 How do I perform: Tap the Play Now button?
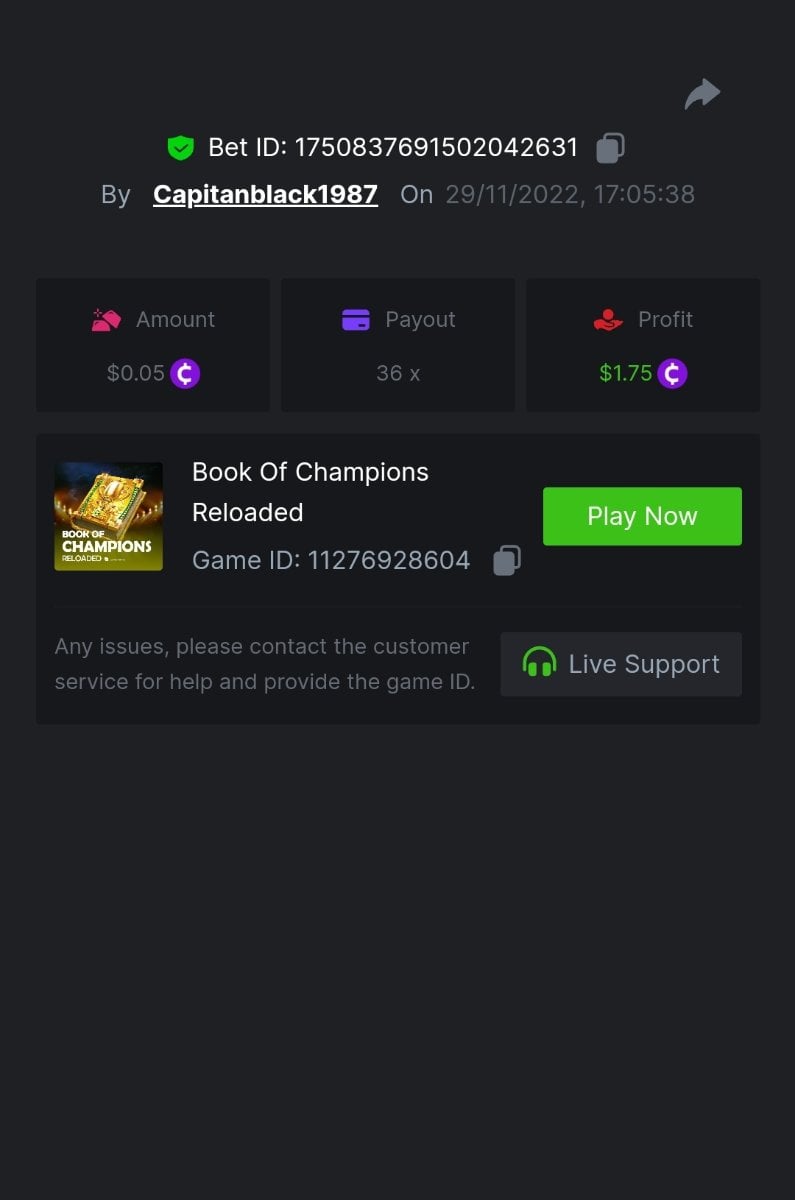642,516
